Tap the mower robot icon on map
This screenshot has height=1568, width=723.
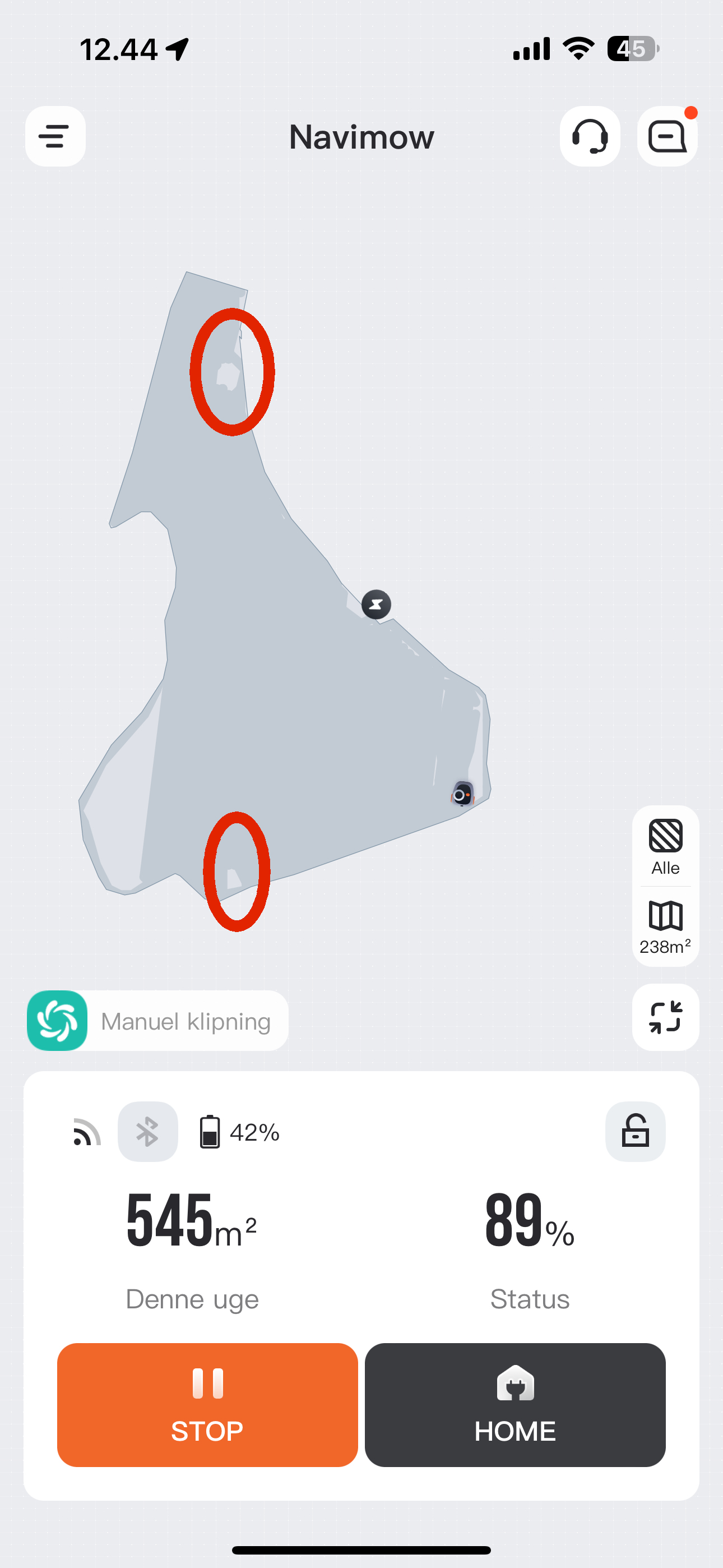[462, 794]
